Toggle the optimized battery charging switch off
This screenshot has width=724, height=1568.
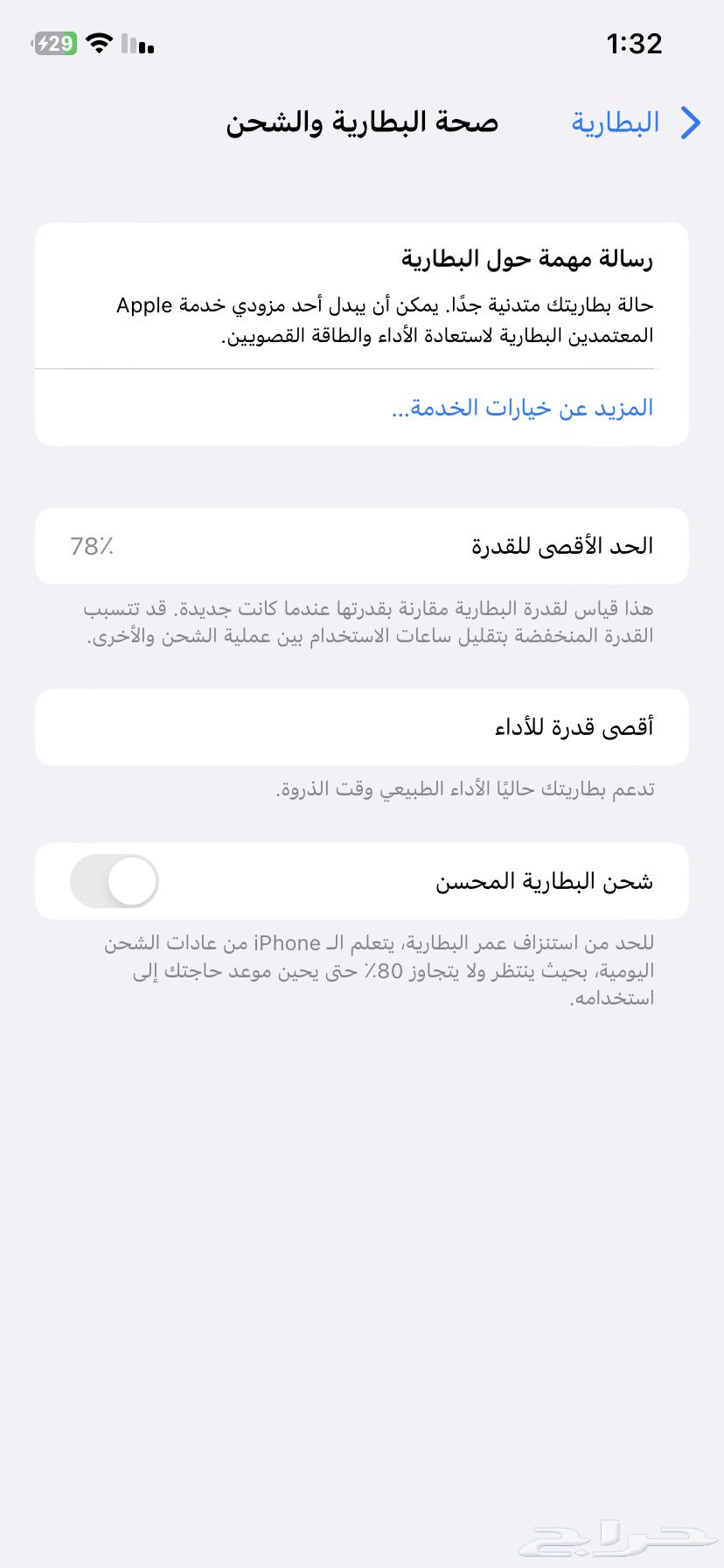114,881
